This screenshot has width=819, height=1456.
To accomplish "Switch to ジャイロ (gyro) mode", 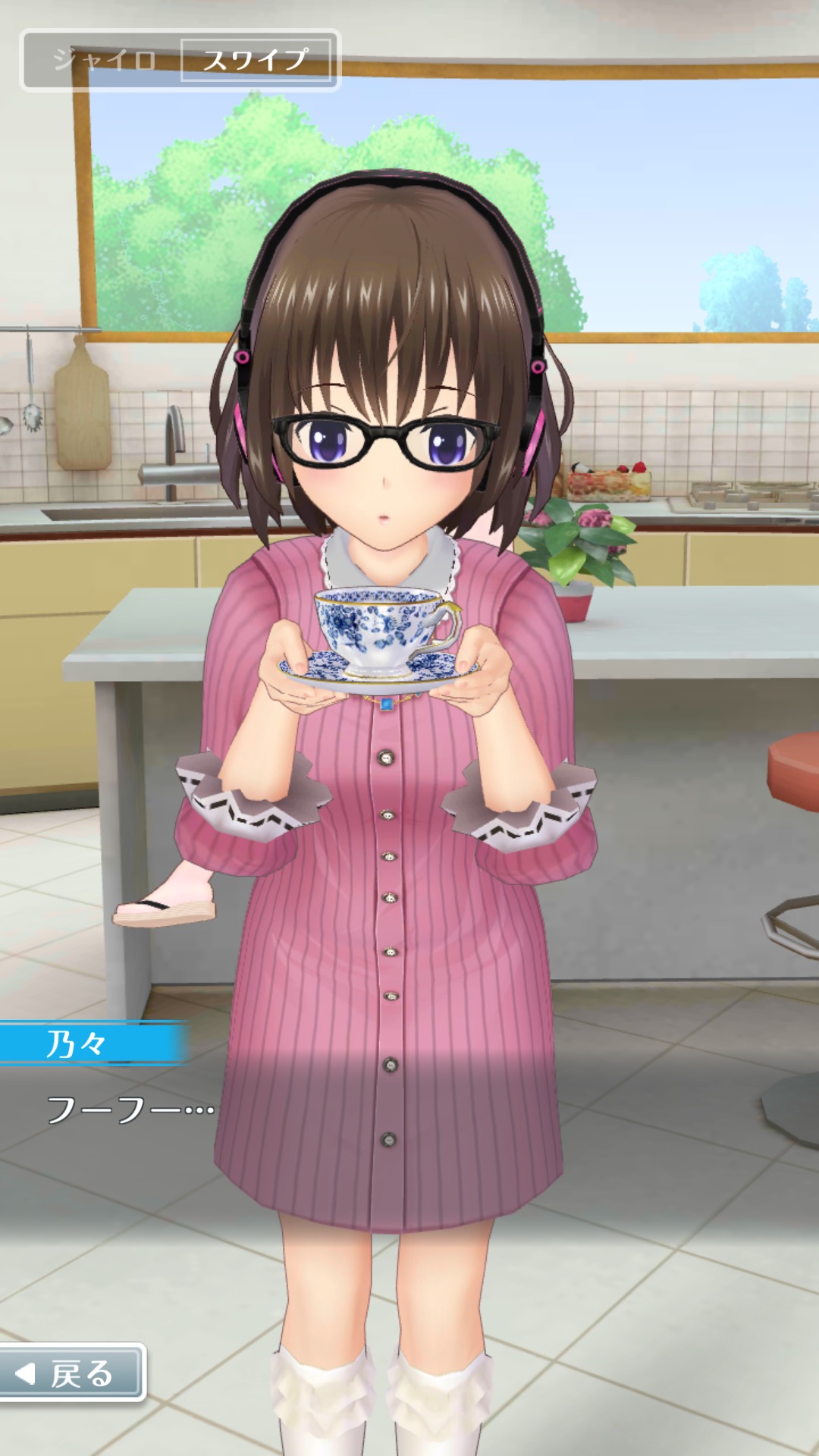I will pos(105,60).
